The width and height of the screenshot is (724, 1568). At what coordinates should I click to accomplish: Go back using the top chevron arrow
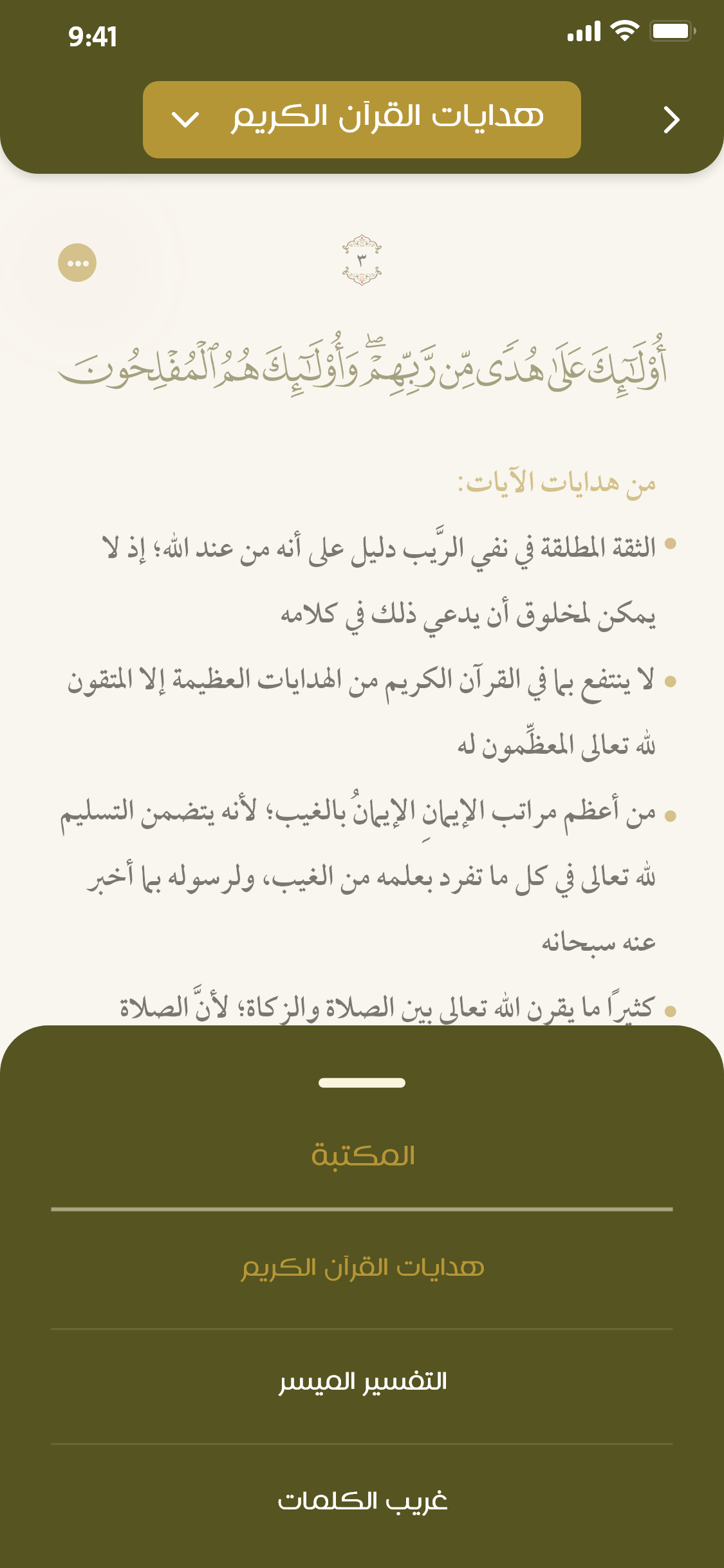[671, 120]
